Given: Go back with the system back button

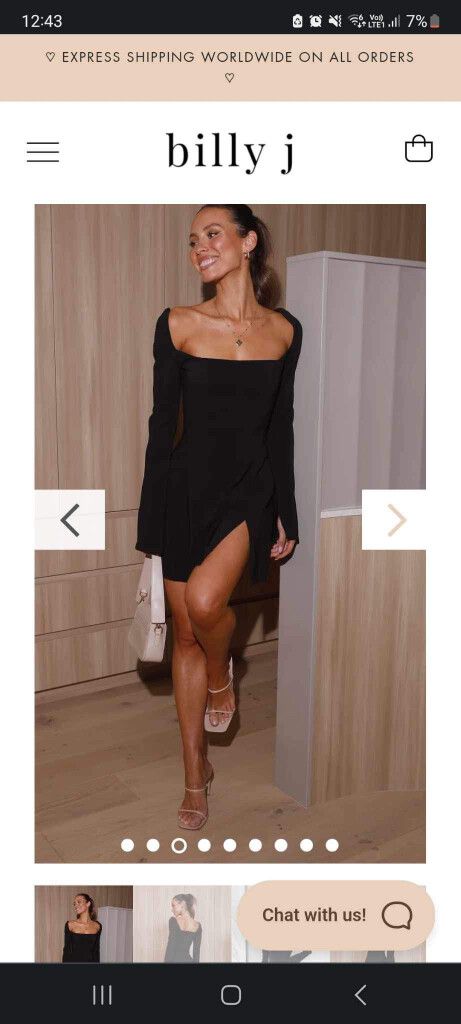Looking at the screenshot, I should tap(360, 995).
